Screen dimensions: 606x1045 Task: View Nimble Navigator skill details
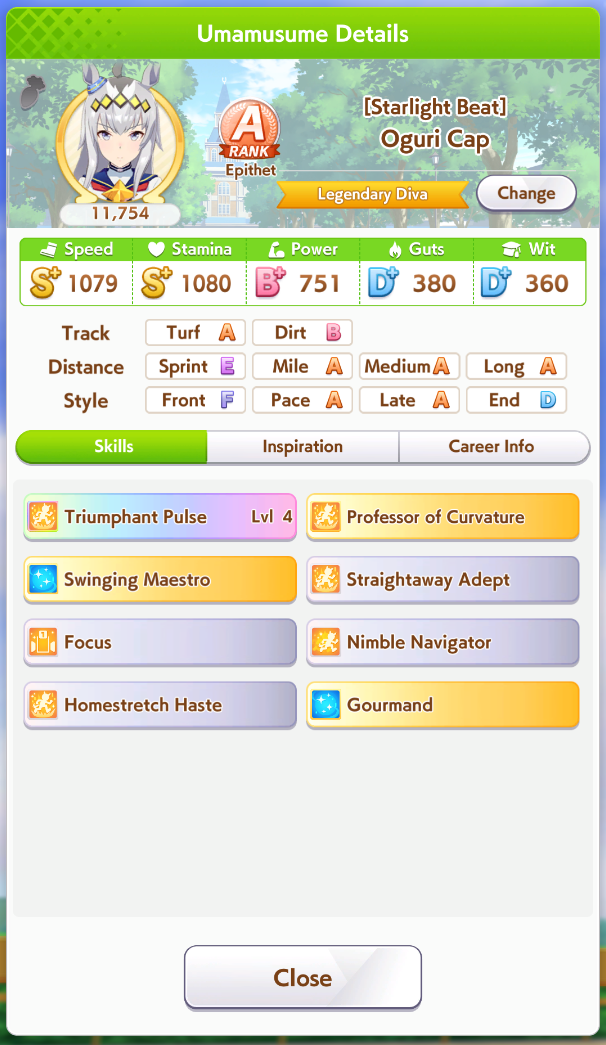(443, 642)
